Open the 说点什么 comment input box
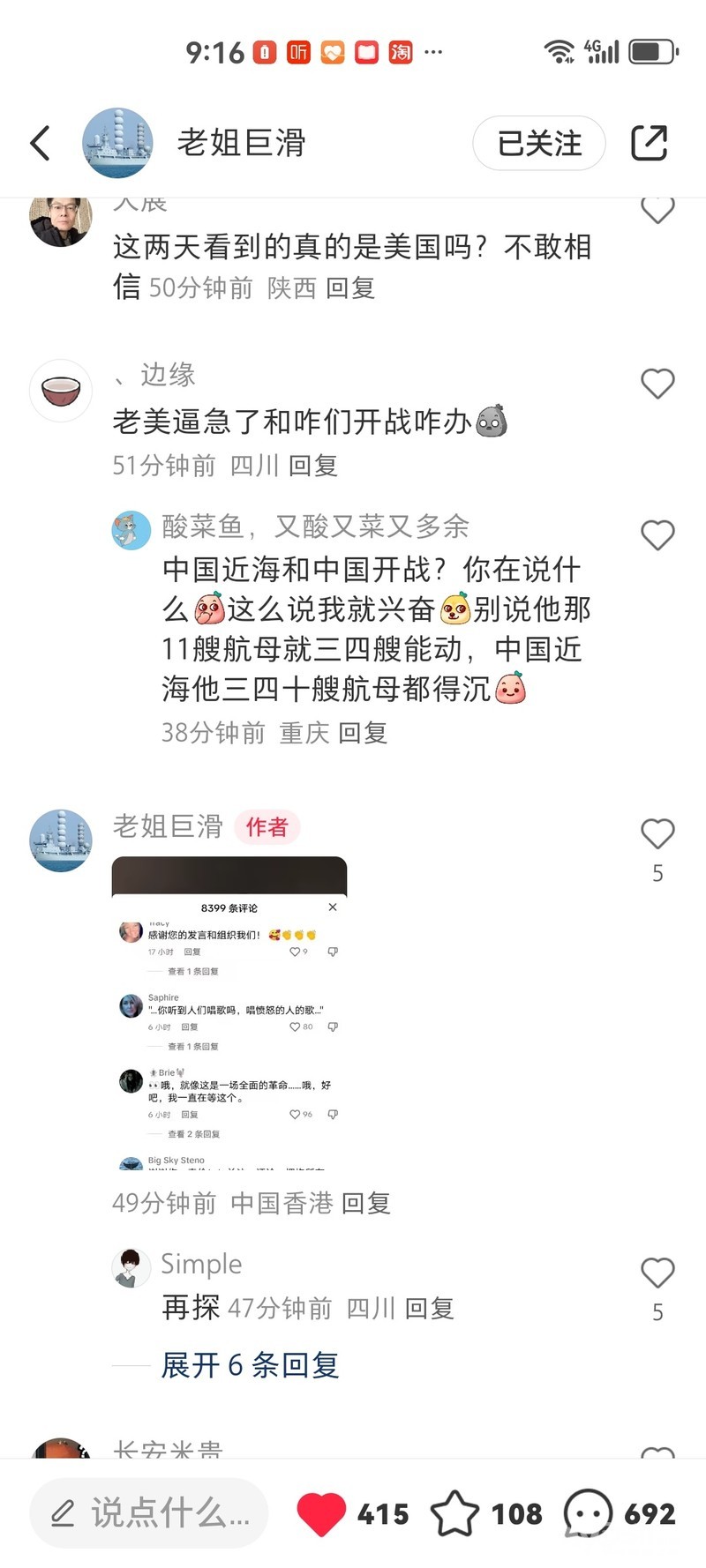The image size is (706, 1568). tap(148, 1513)
